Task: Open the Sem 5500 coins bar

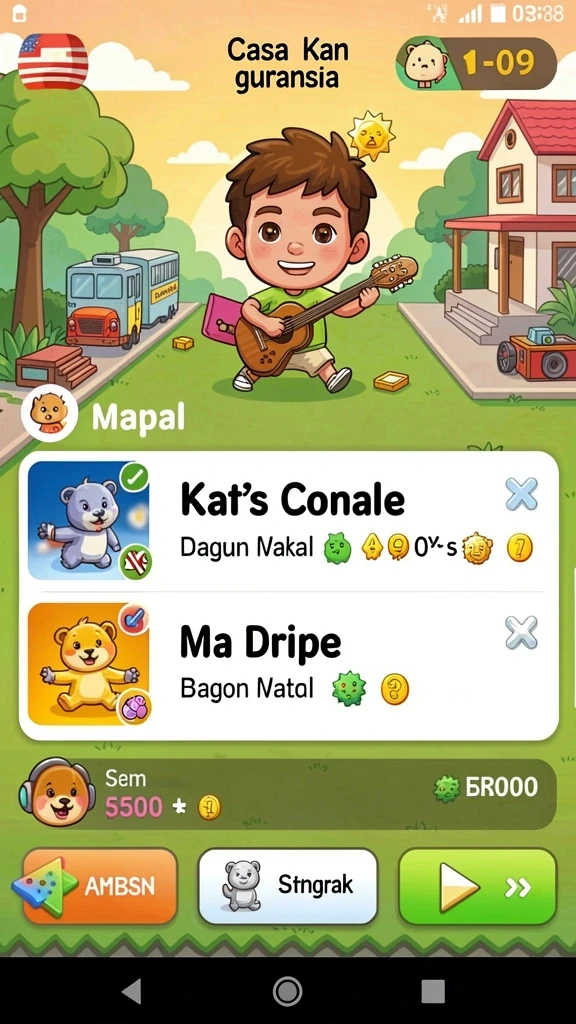Action: [x=288, y=794]
